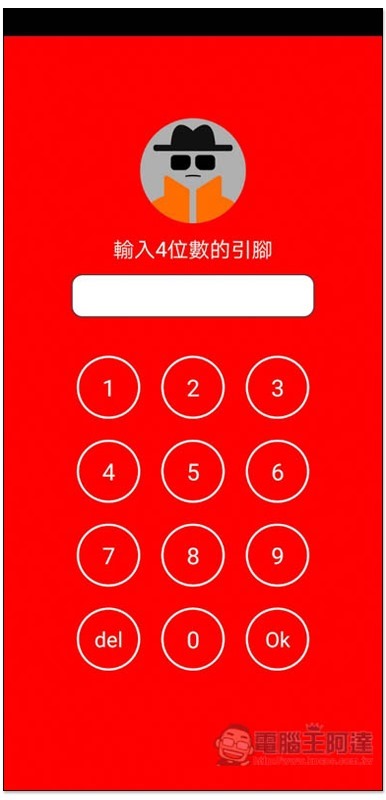Focus the 4-digit PIN entry field
The image size is (386, 800).
pyautogui.click(x=193, y=295)
